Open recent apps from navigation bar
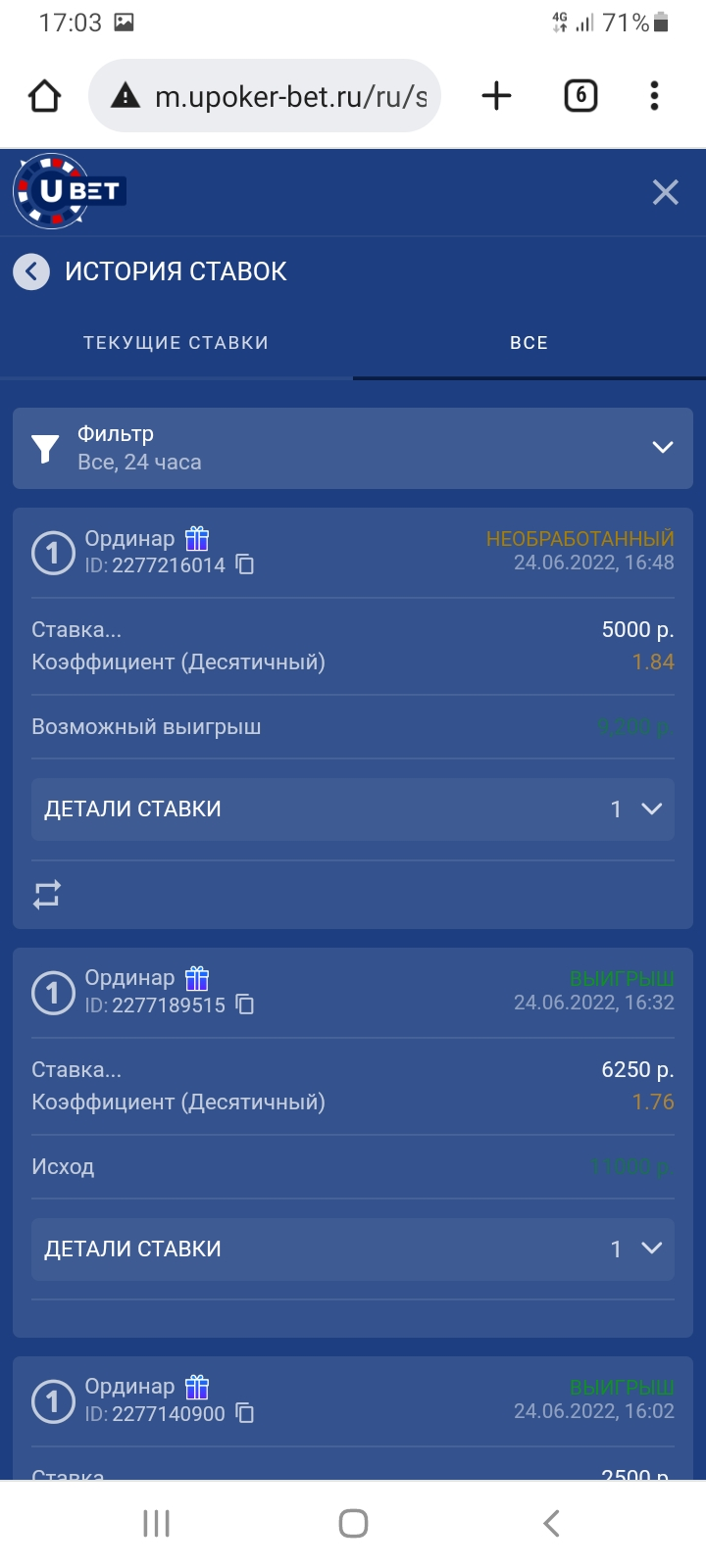Image resolution: width=706 pixels, height=1568 pixels. (156, 1524)
